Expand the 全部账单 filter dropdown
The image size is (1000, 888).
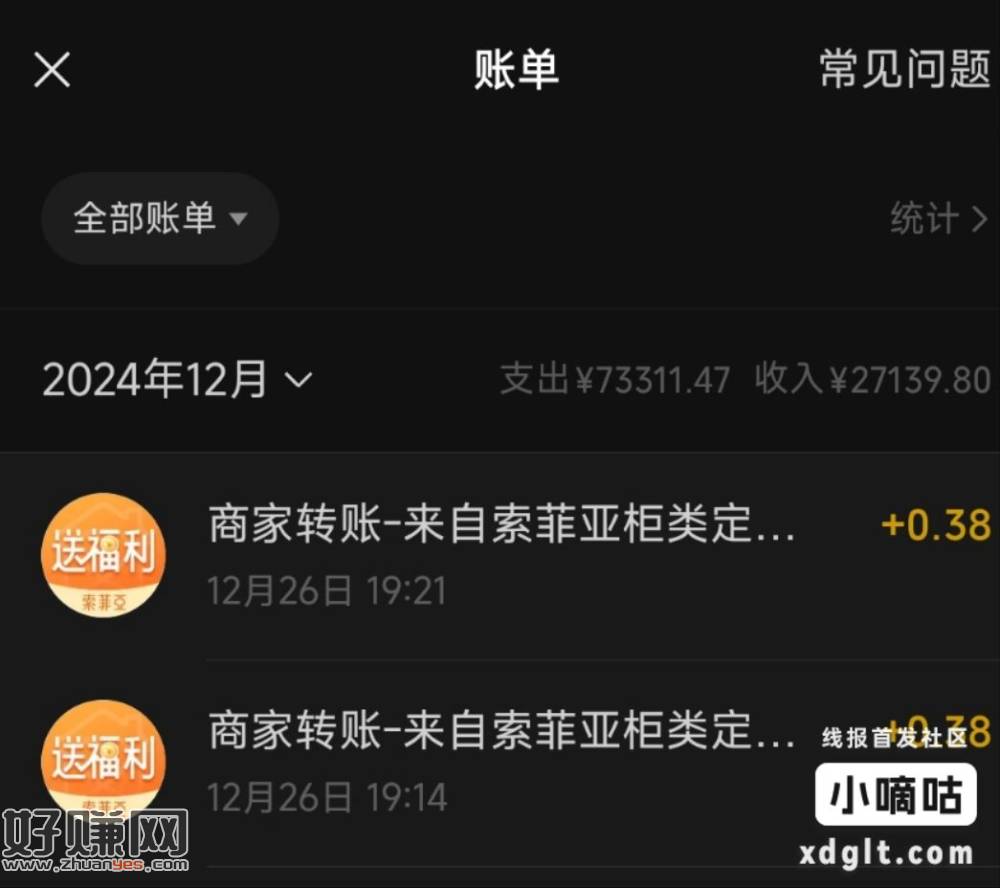coord(160,218)
